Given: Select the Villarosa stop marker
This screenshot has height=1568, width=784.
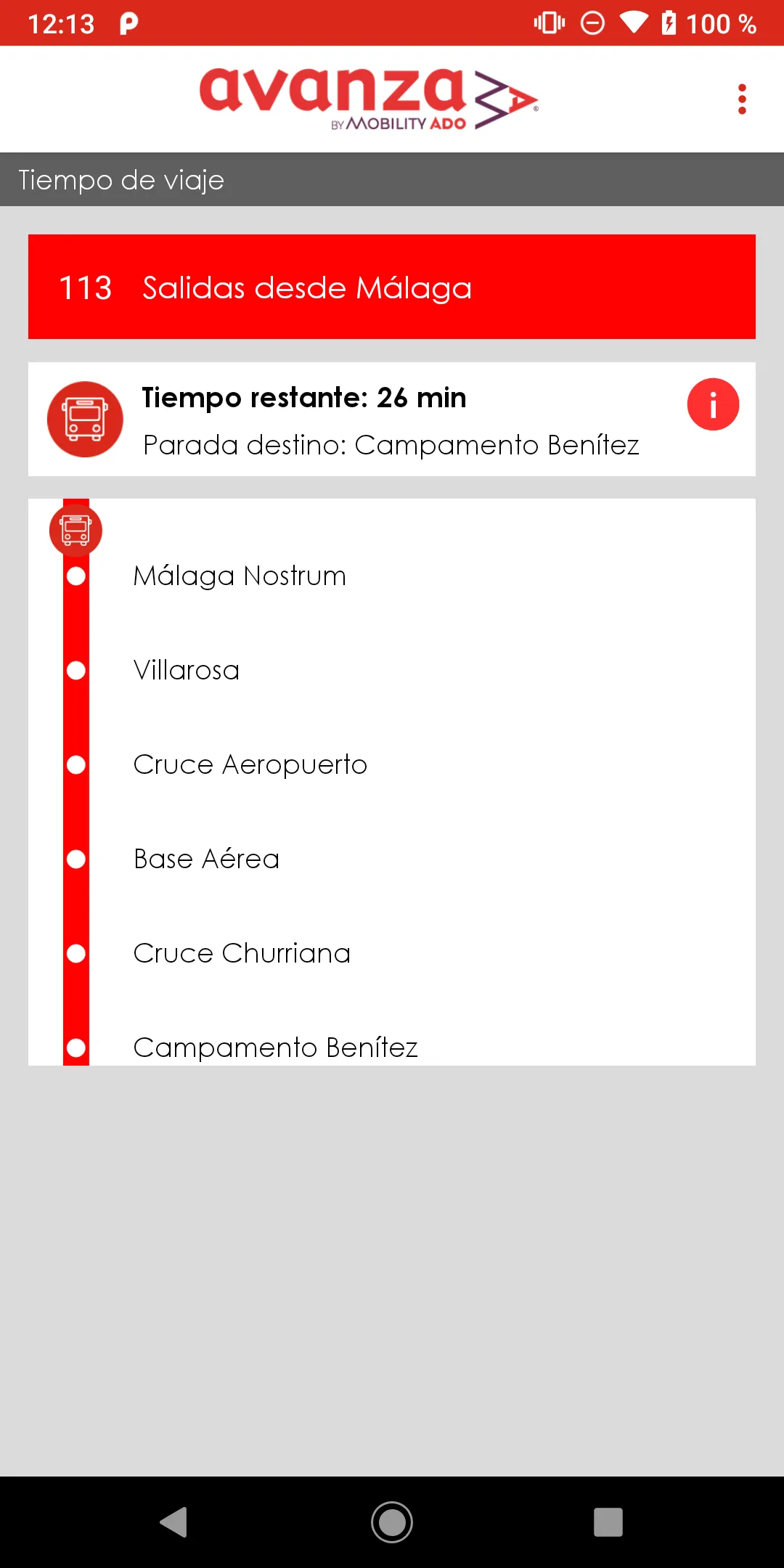Looking at the screenshot, I should point(75,670).
